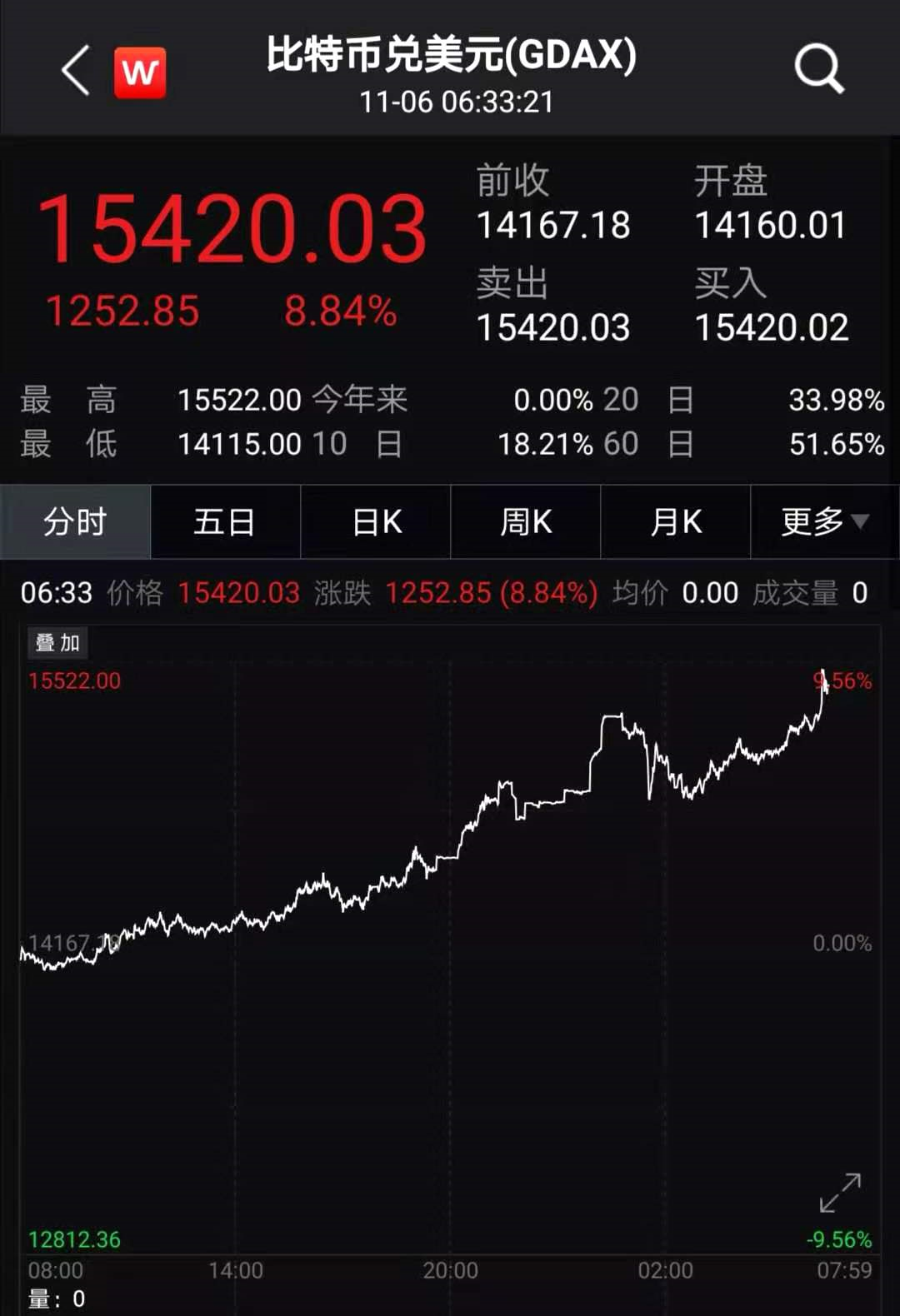Screen dimensions: 900x1316
Task: Tap the back arrow to return
Action: point(75,70)
